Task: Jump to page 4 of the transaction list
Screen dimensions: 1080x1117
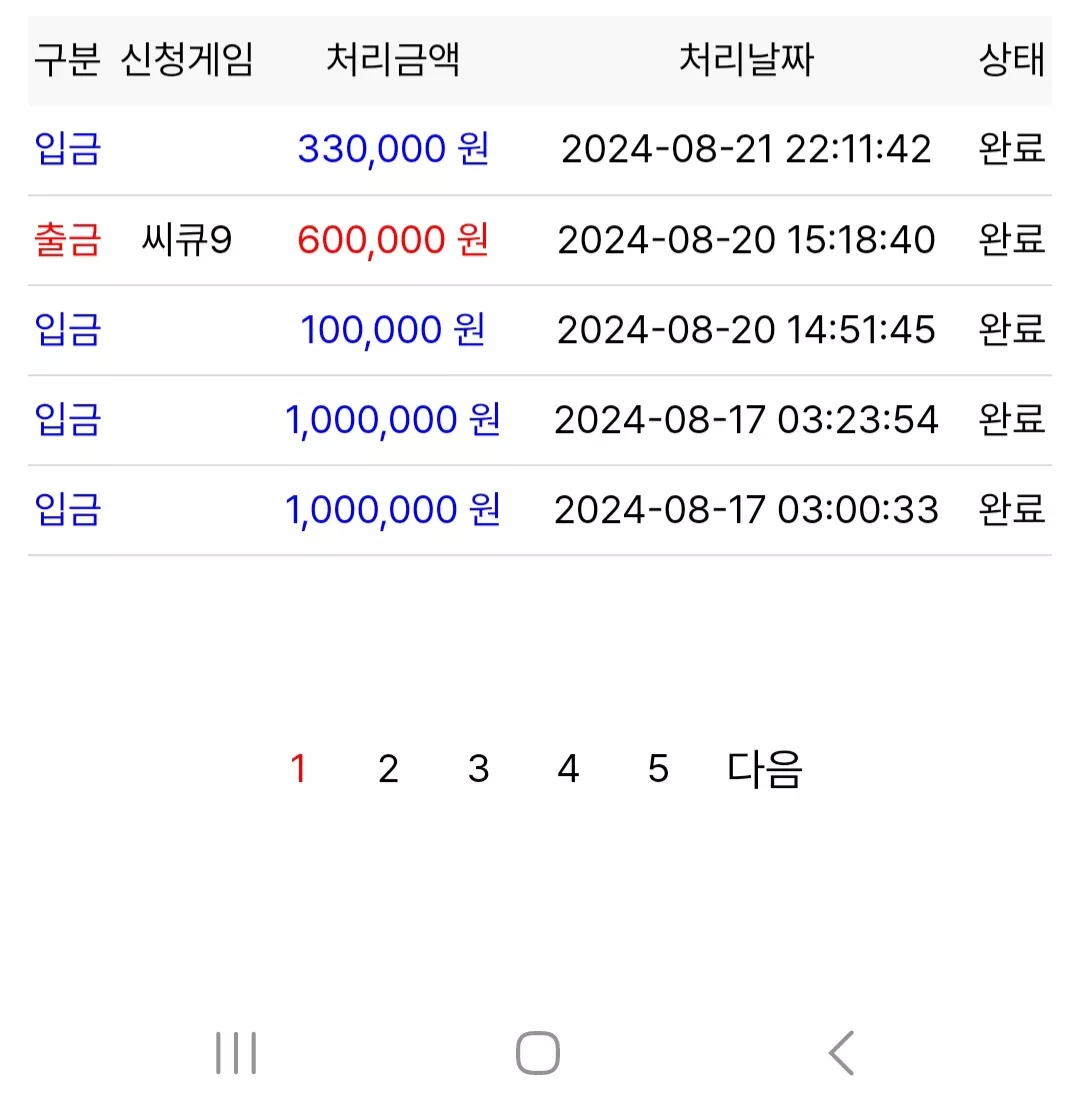Action: click(568, 769)
